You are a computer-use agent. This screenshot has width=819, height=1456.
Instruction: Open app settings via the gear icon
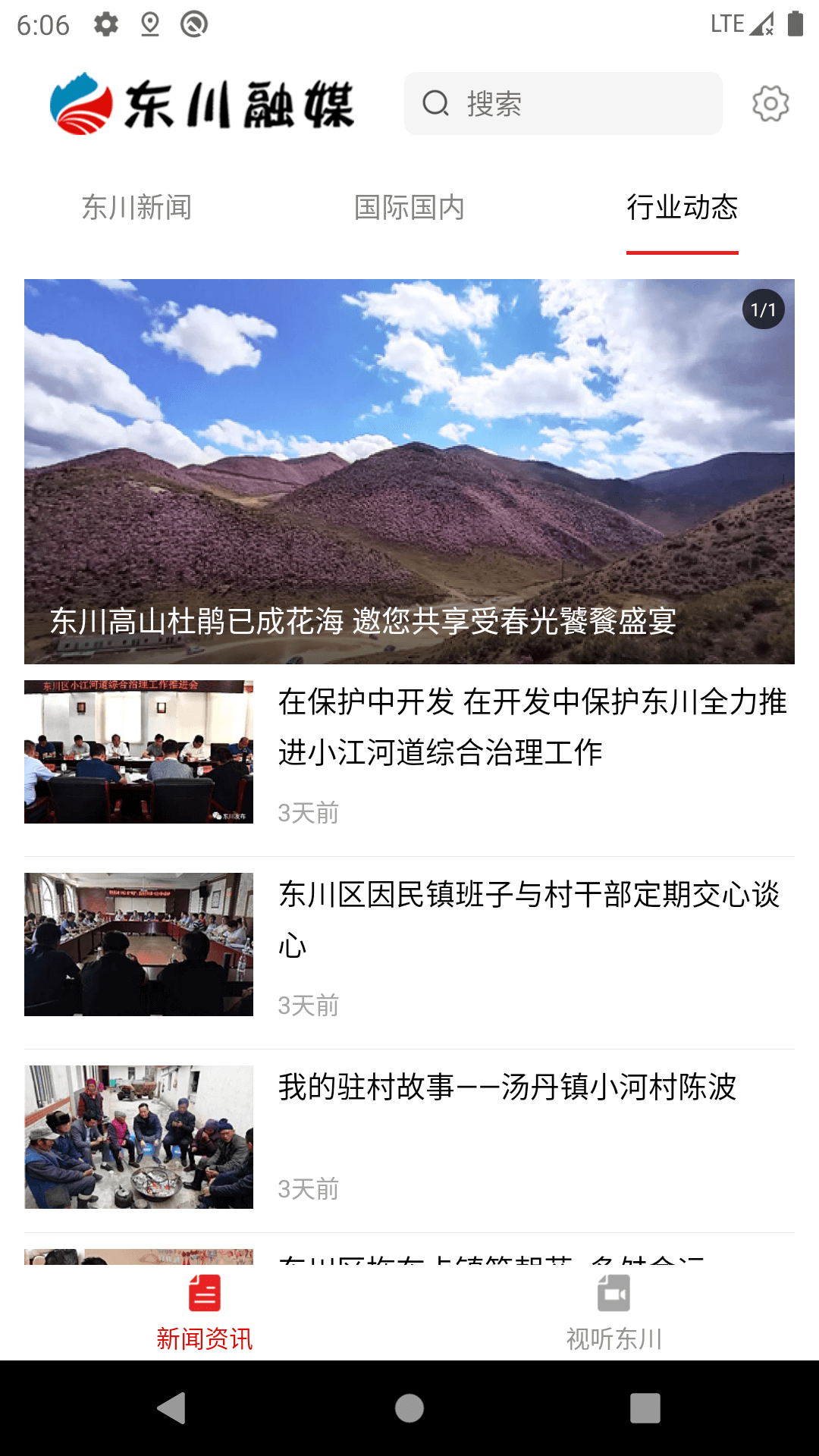pyautogui.click(x=770, y=104)
